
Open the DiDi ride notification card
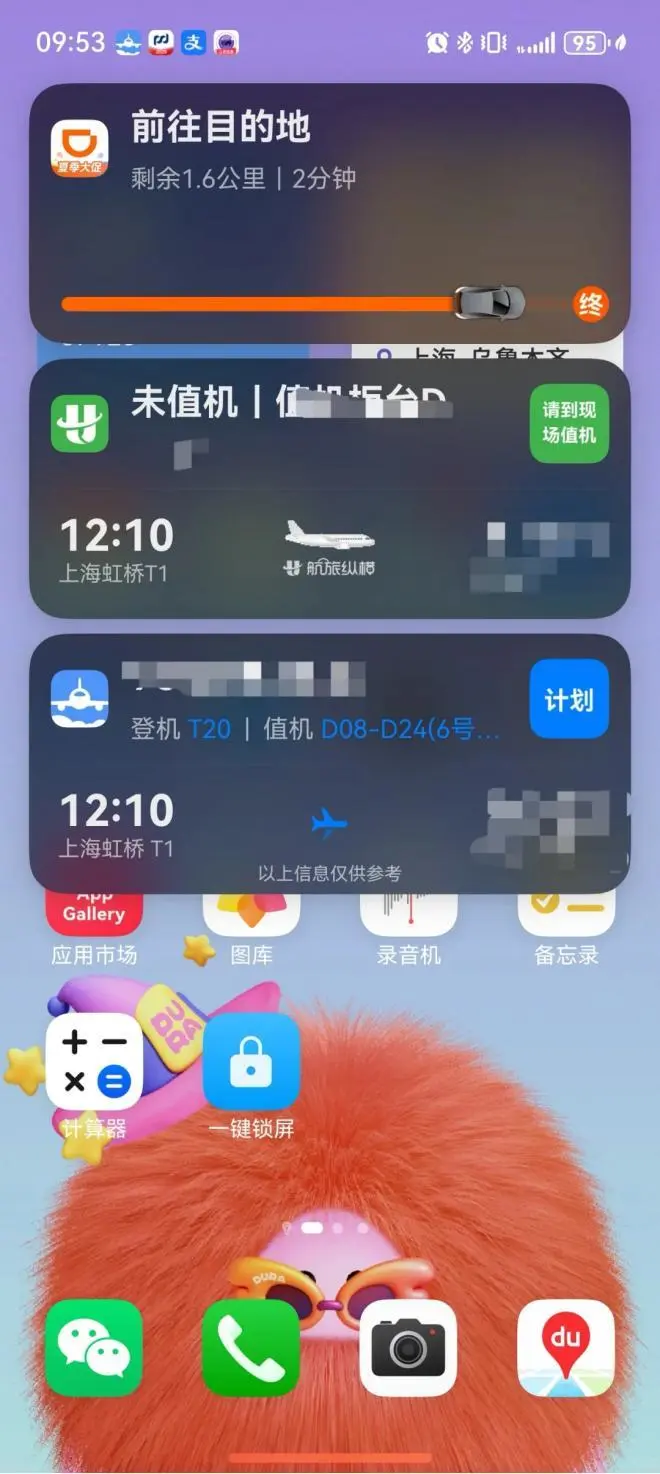(x=330, y=210)
